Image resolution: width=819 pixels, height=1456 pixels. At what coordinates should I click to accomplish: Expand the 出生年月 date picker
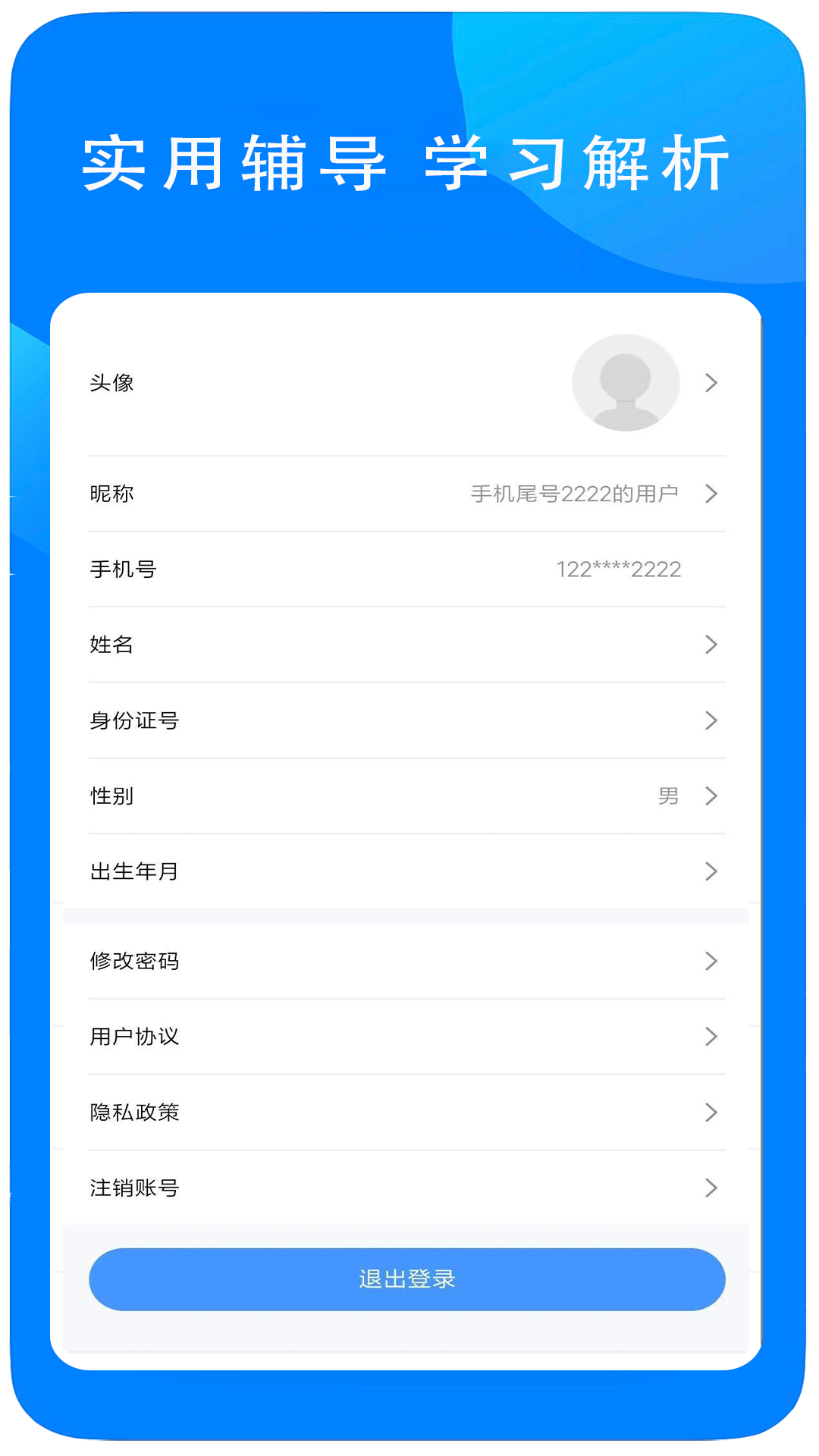(x=711, y=871)
